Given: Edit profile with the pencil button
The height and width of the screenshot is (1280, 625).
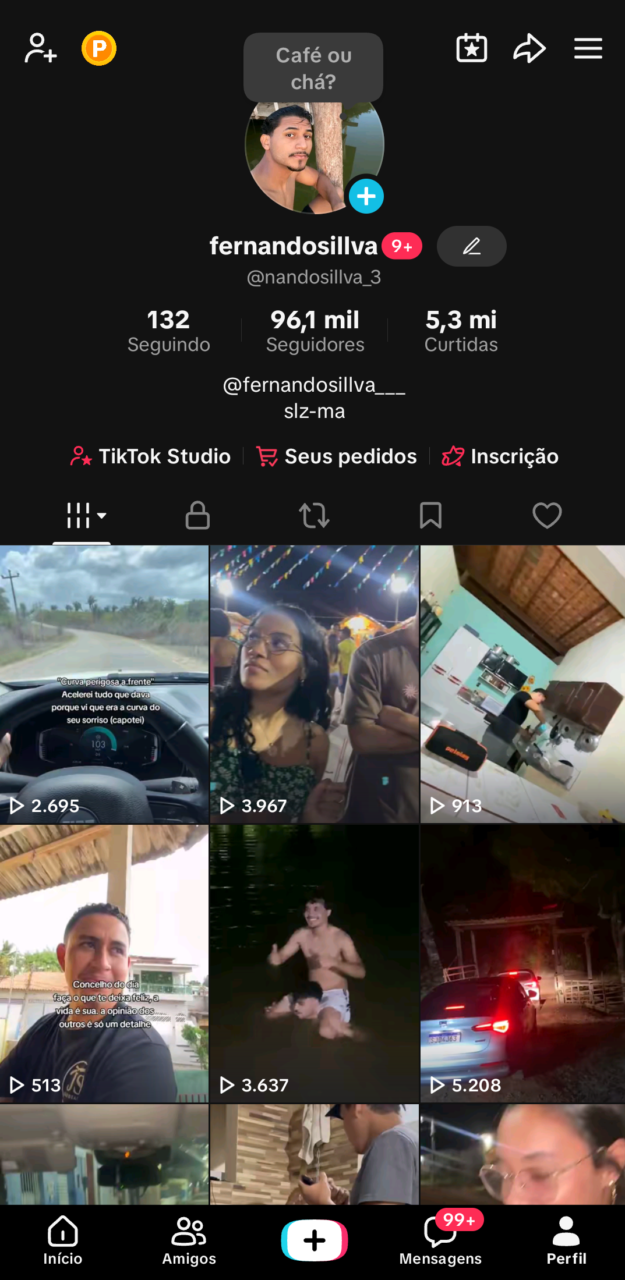Looking at the screenshot, I should pos(472,246).
